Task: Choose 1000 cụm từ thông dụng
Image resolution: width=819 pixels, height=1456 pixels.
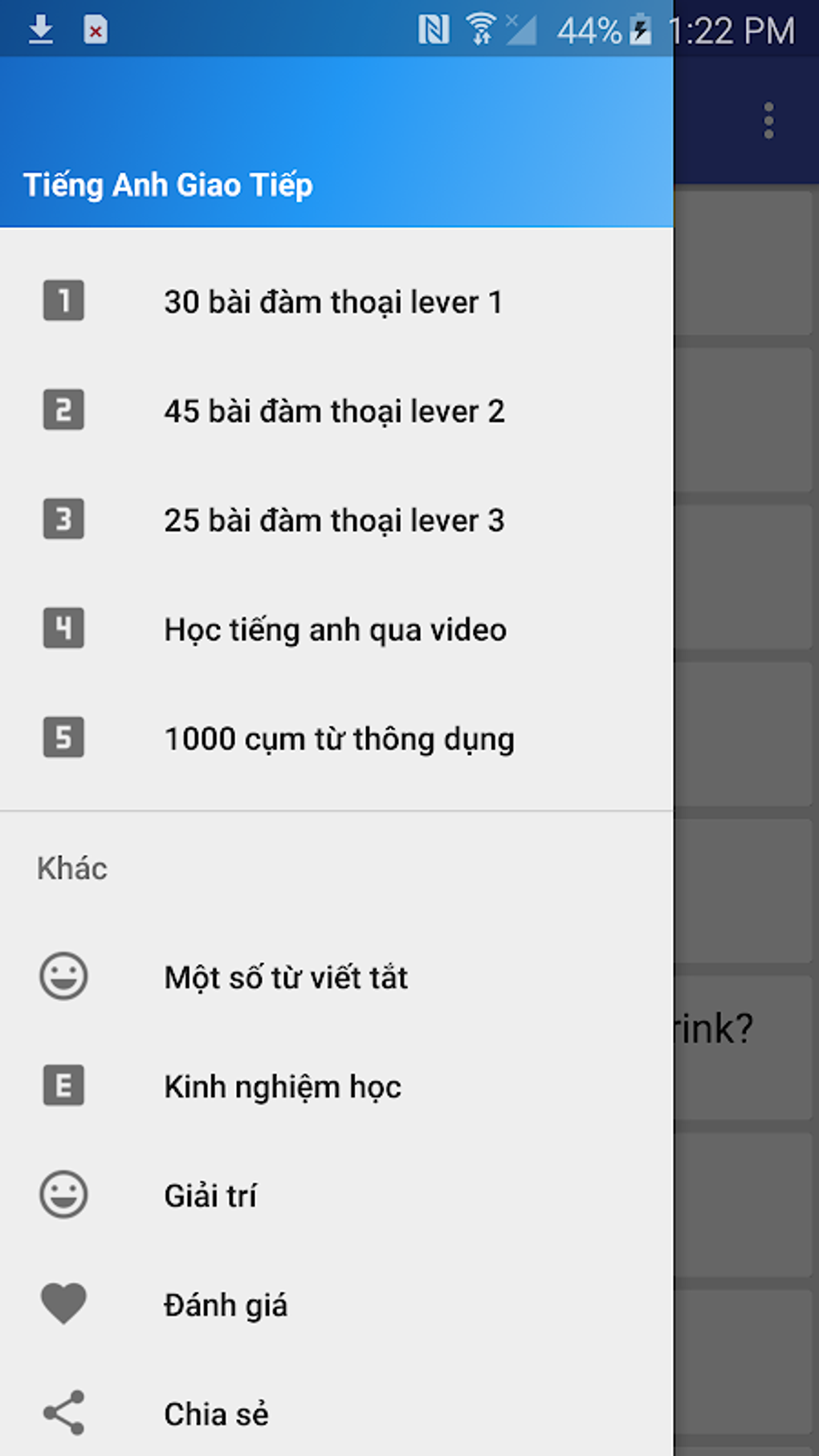Action: click(336, 739)
